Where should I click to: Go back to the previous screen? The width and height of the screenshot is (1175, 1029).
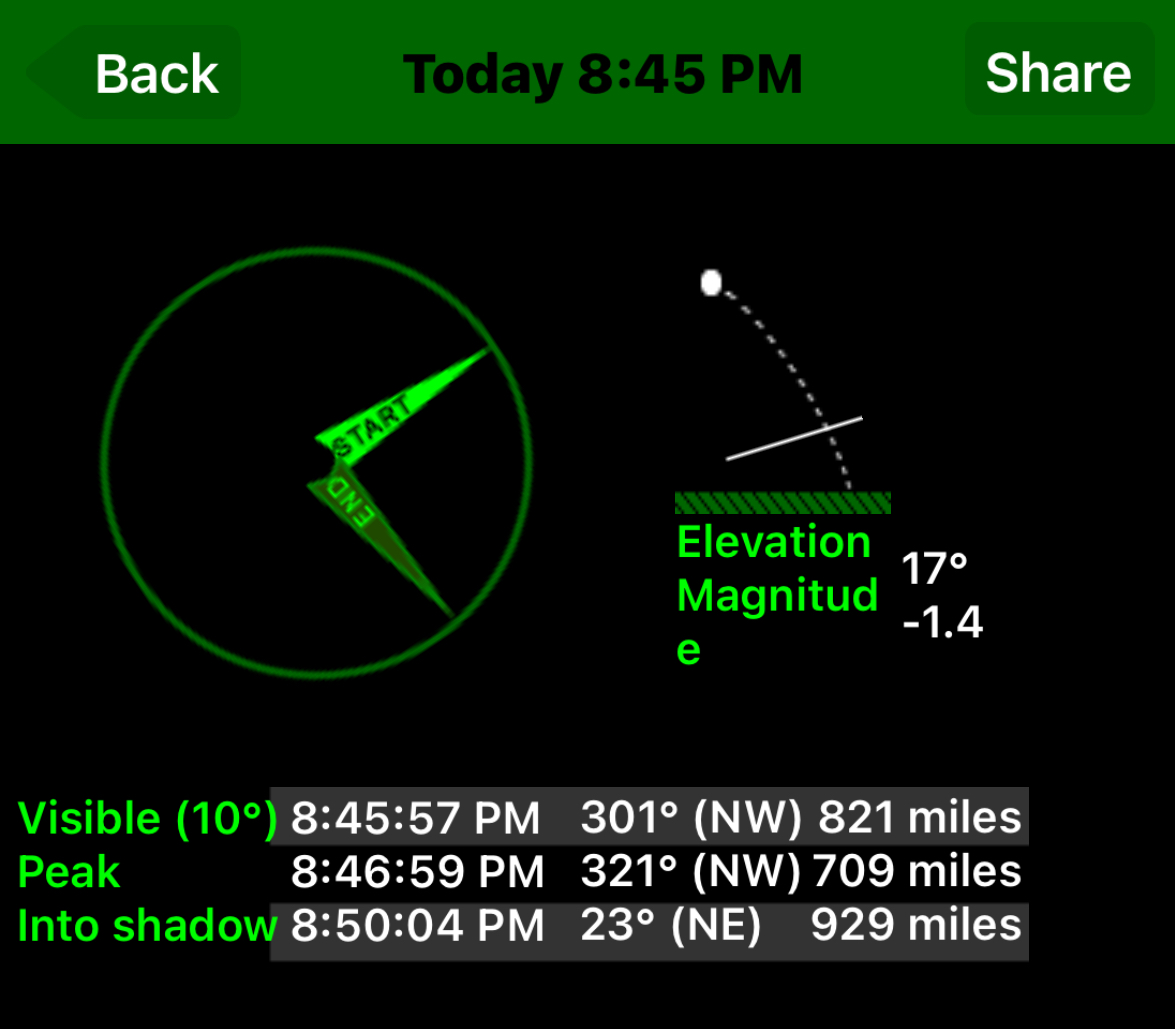click(x=140, y=73)
